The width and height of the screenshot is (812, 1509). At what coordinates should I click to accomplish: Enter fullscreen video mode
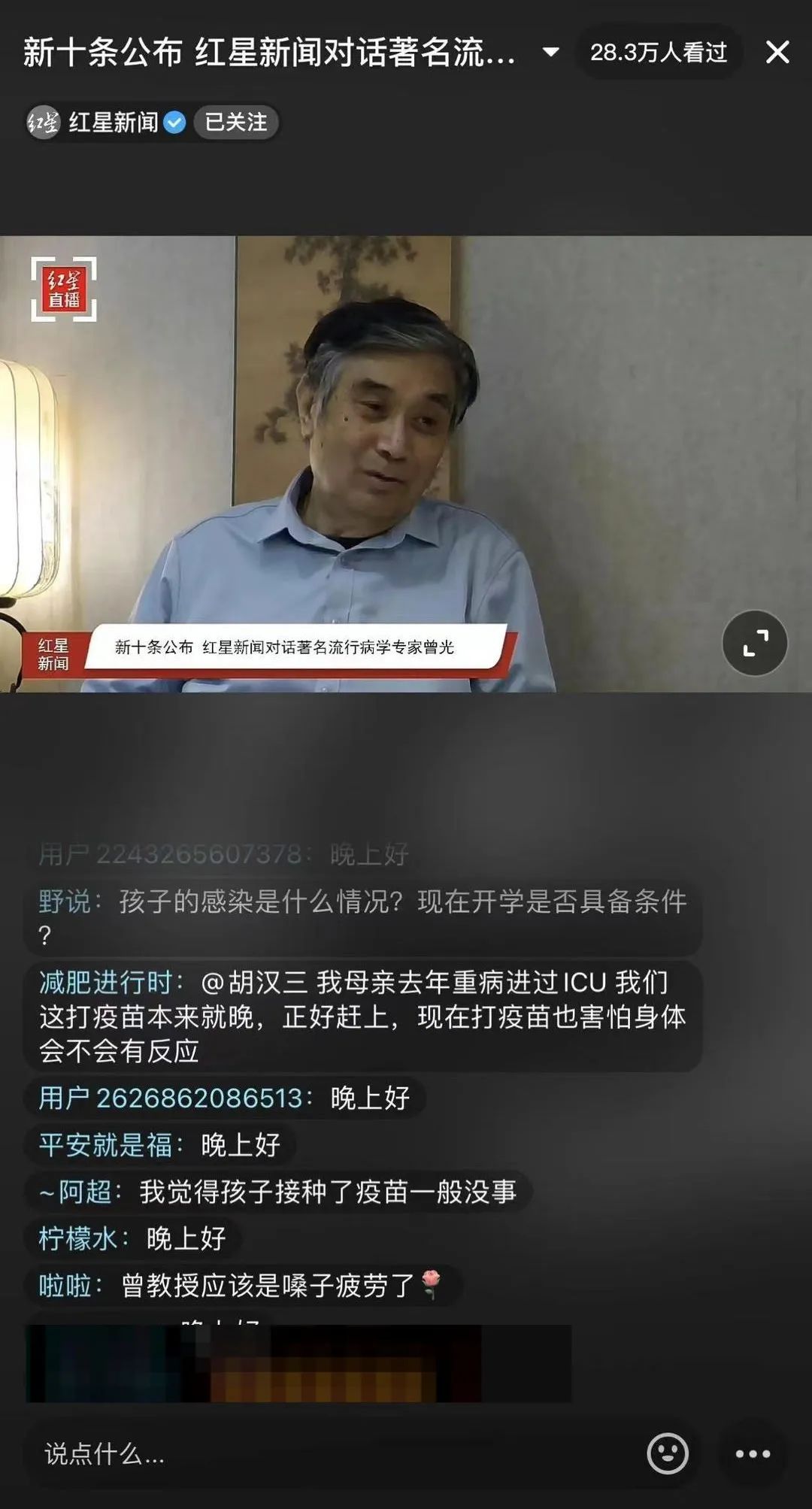click(755, 643)
